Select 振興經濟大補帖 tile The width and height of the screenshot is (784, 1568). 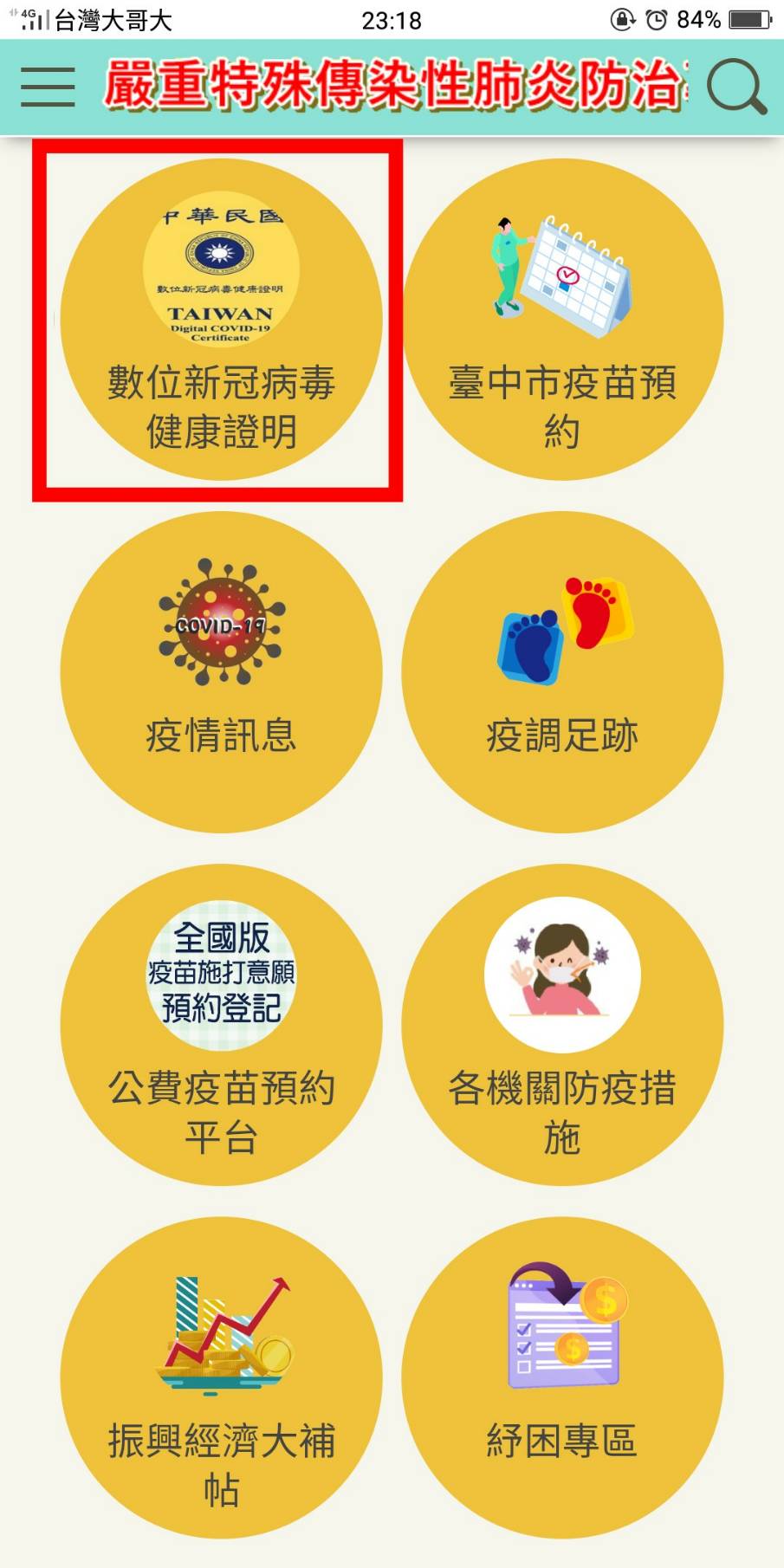pyautogui.click(x=221, y=1378)
